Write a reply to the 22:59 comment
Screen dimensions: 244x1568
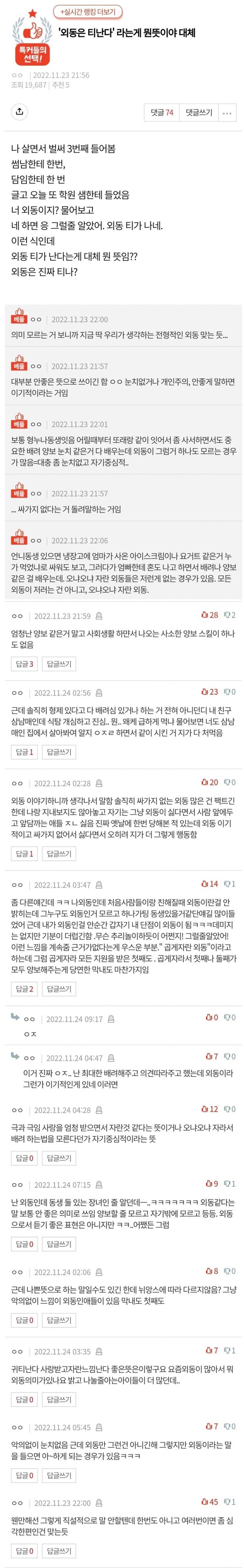tap(59, 664)
